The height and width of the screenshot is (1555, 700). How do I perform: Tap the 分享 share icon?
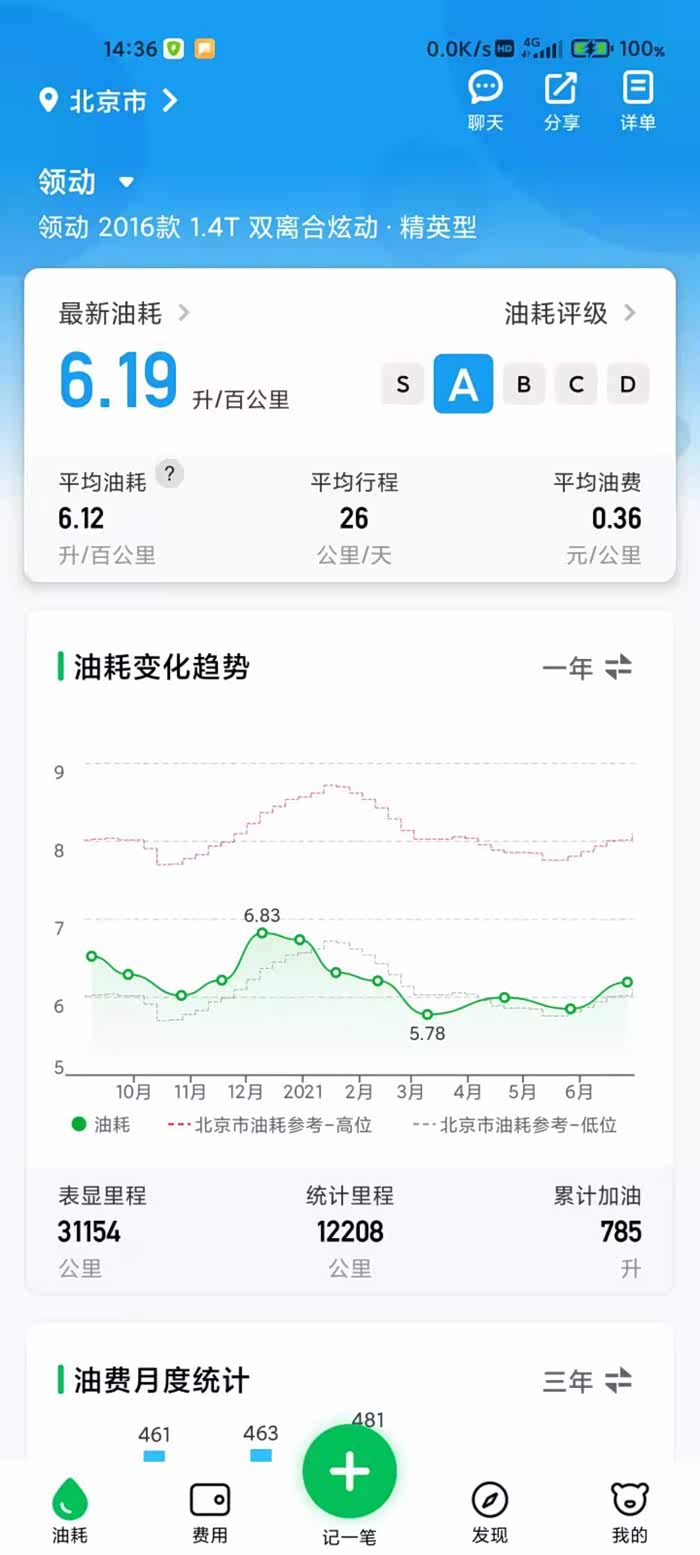(561, 101)
